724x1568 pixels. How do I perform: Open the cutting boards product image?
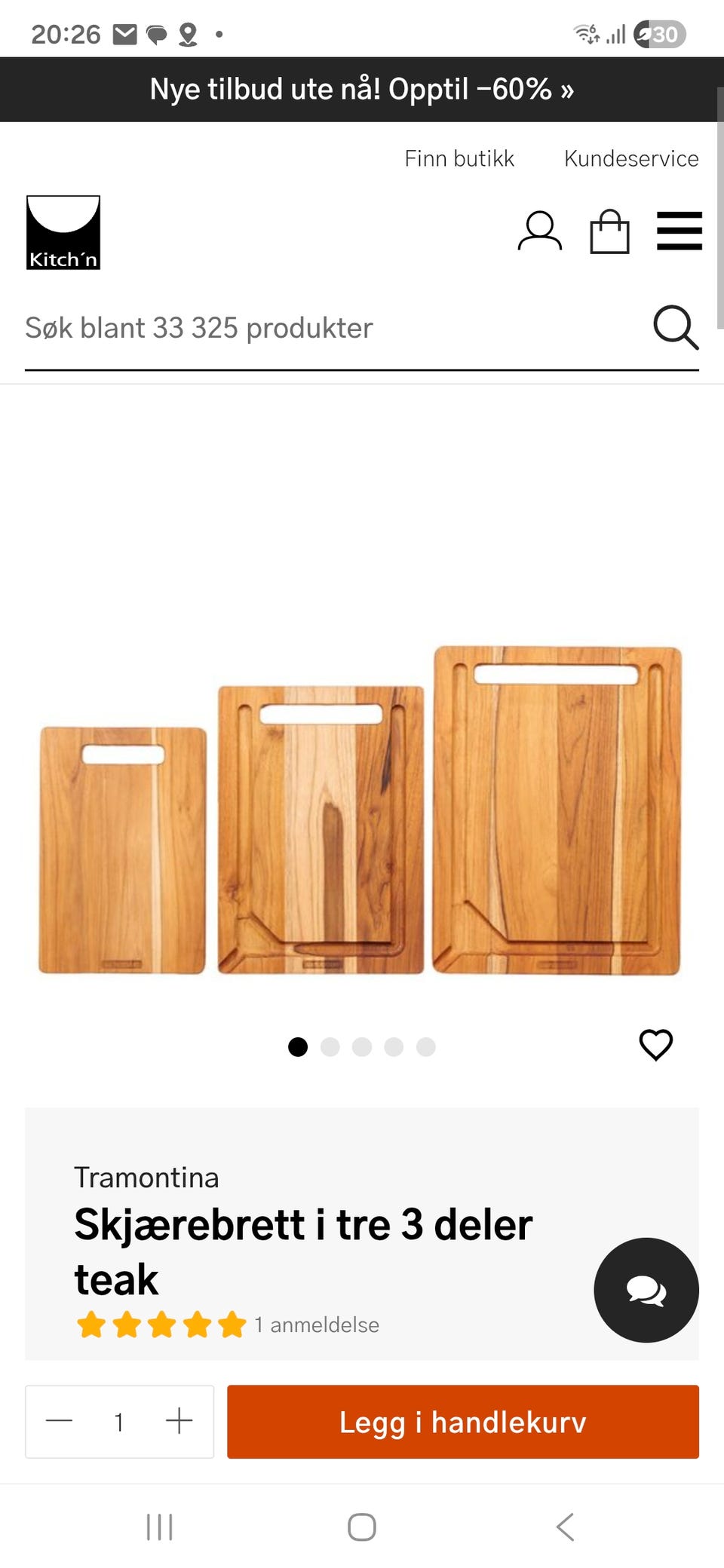pos(360,810)
